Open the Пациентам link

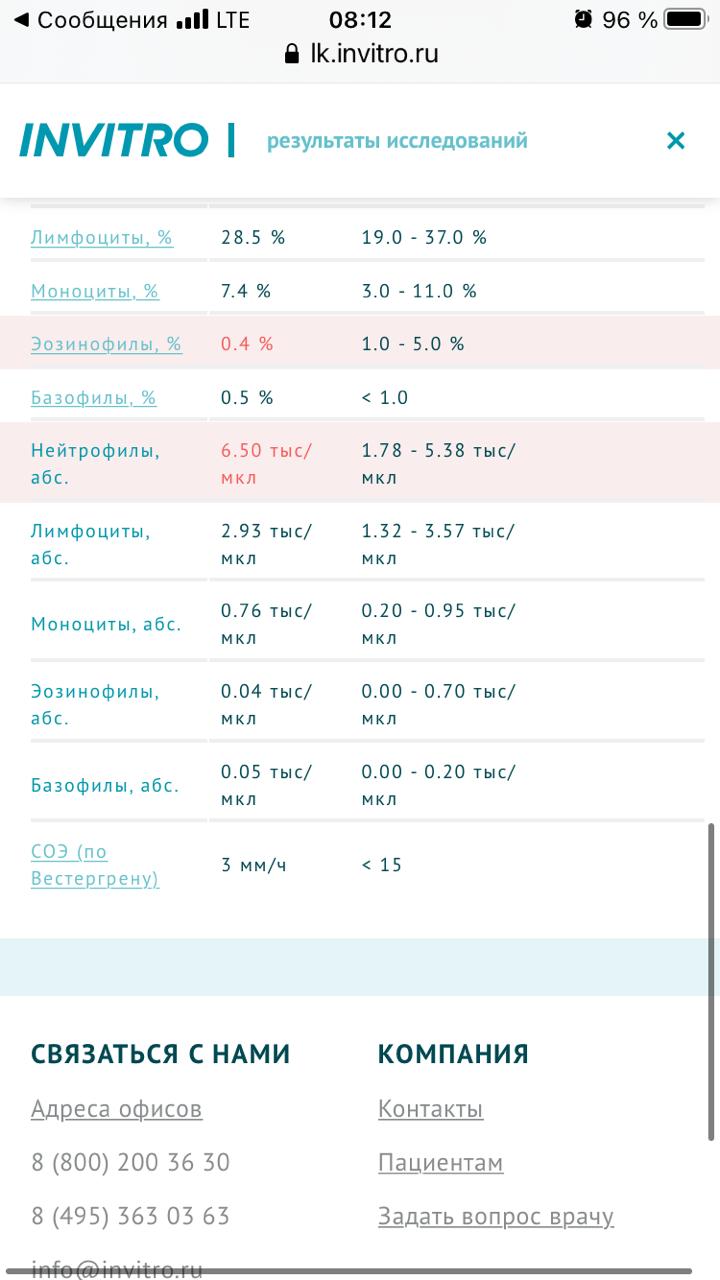pyautogui.click(x=440, y=1163)
